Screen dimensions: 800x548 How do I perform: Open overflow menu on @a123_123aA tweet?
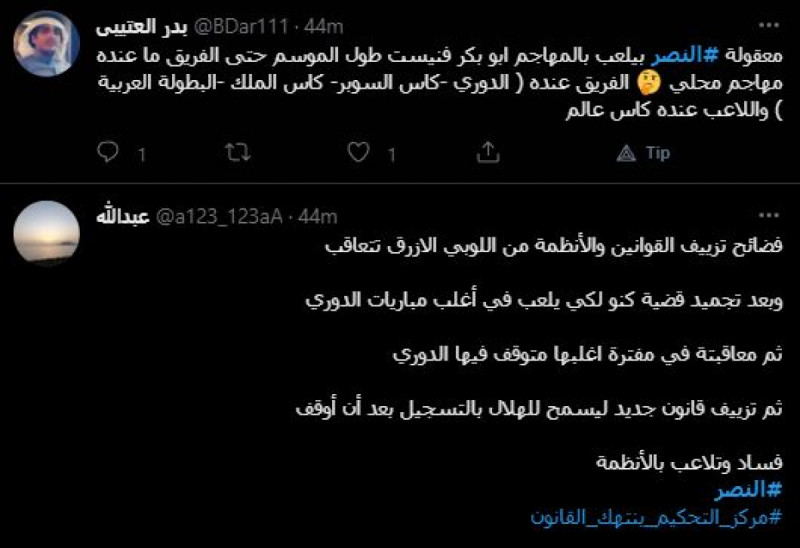tap(768, 215)
